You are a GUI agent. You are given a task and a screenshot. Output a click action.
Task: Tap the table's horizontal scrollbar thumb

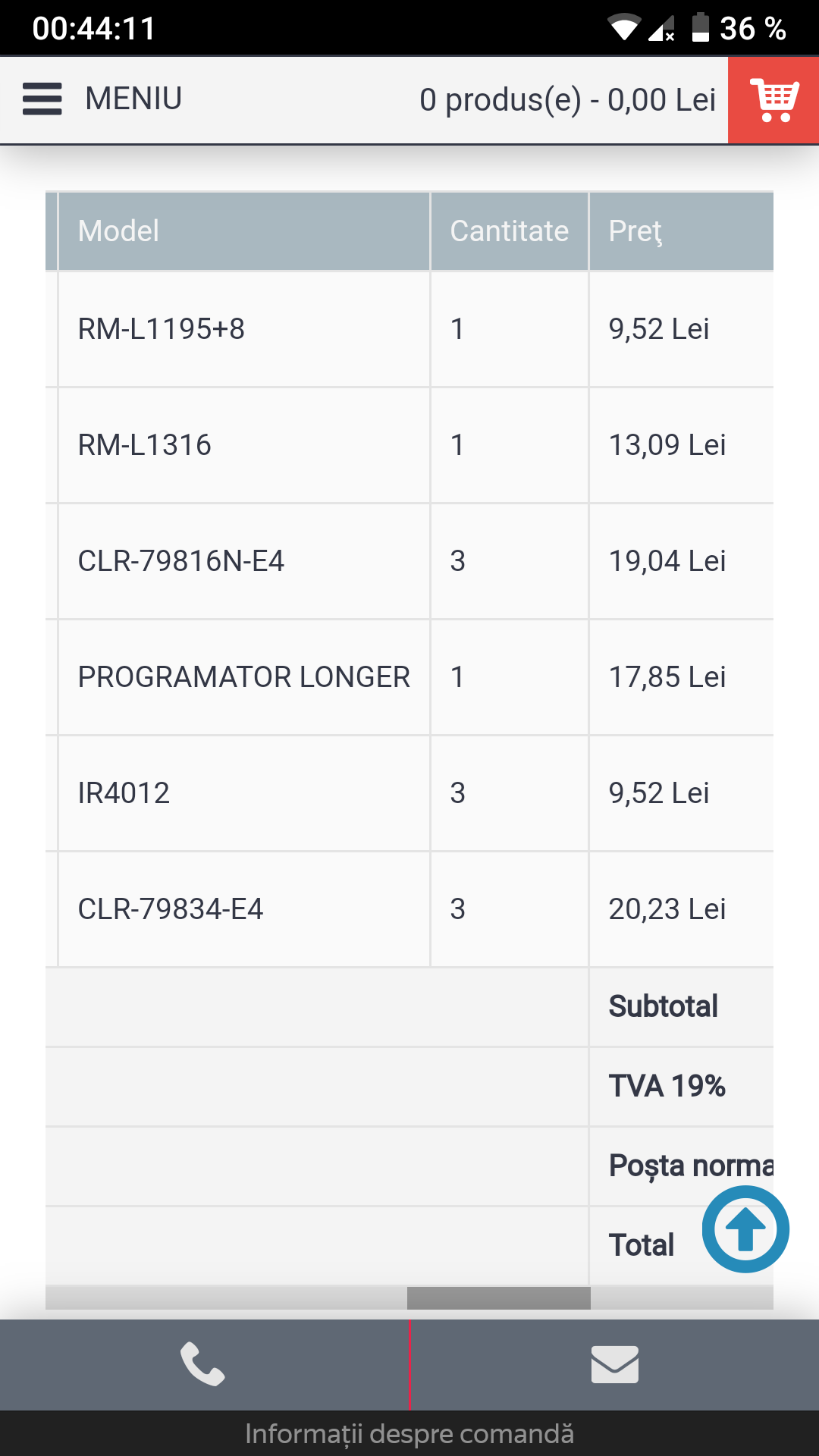(x=499, y=1298)
